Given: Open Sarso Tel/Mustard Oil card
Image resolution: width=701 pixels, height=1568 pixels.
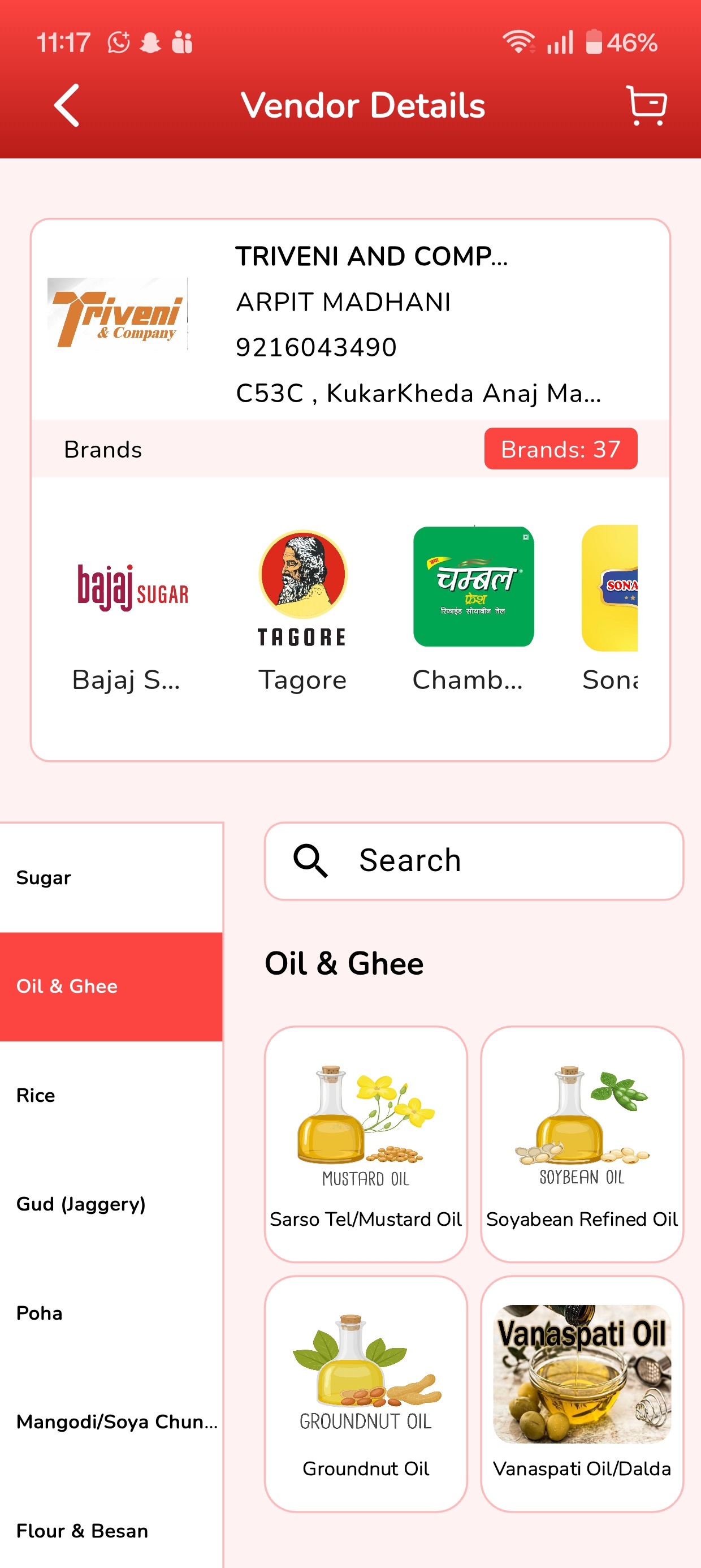Looking at the screenshot, I should point(366,1144).
